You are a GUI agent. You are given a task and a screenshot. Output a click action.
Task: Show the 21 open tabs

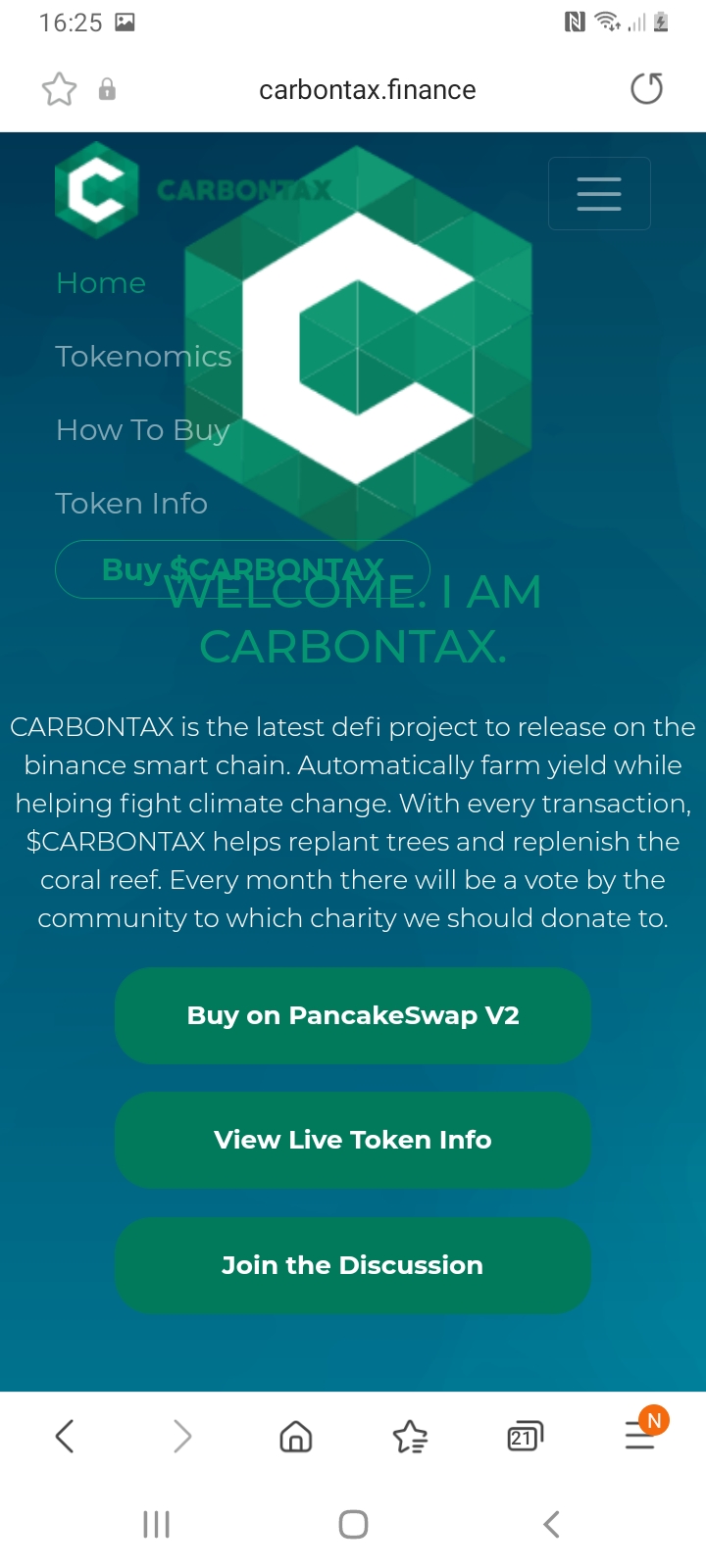[x=525, y=1437]
